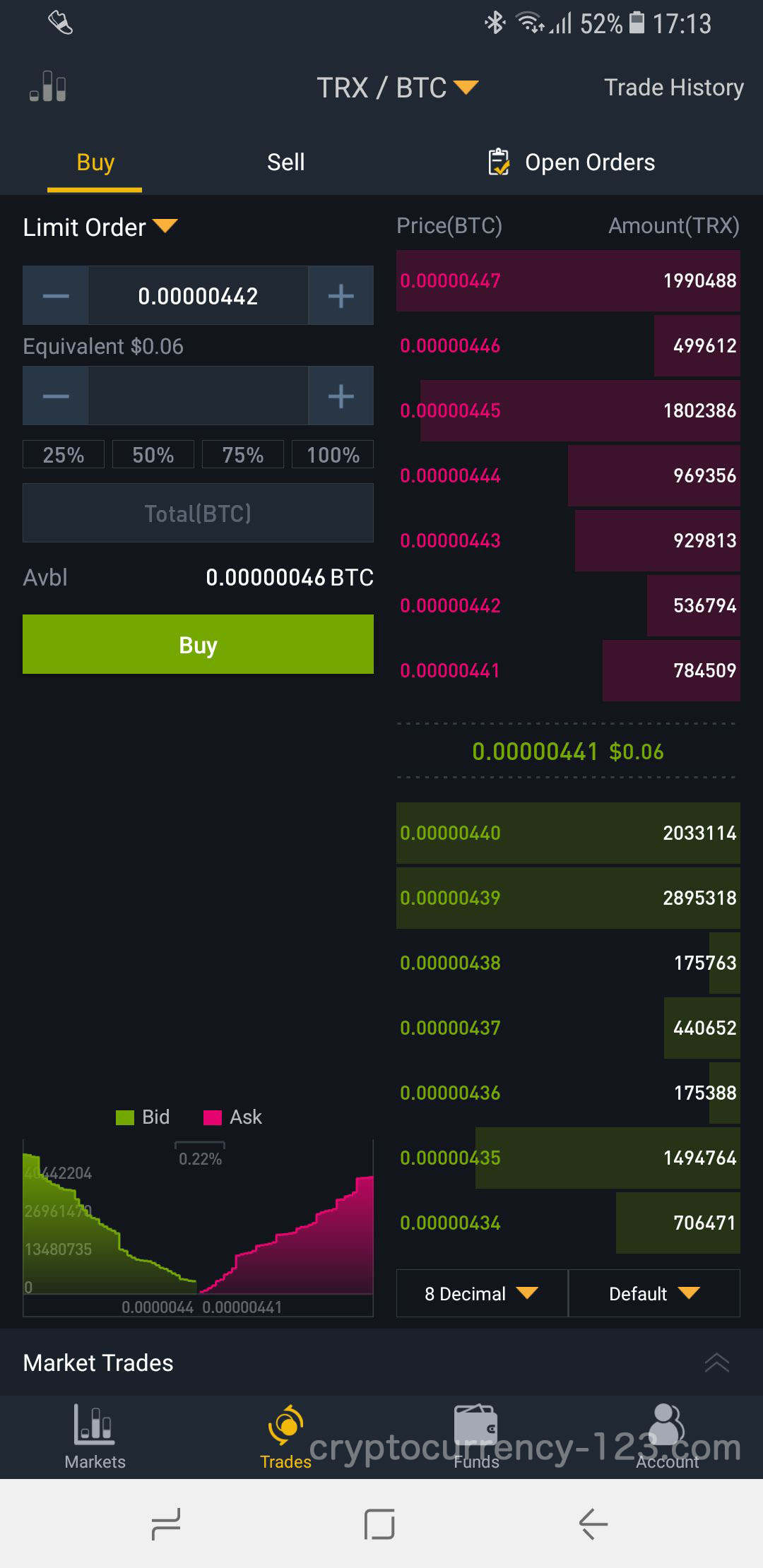
Task: Open the TRX / BTC pair dropdown
Action: 398,88
